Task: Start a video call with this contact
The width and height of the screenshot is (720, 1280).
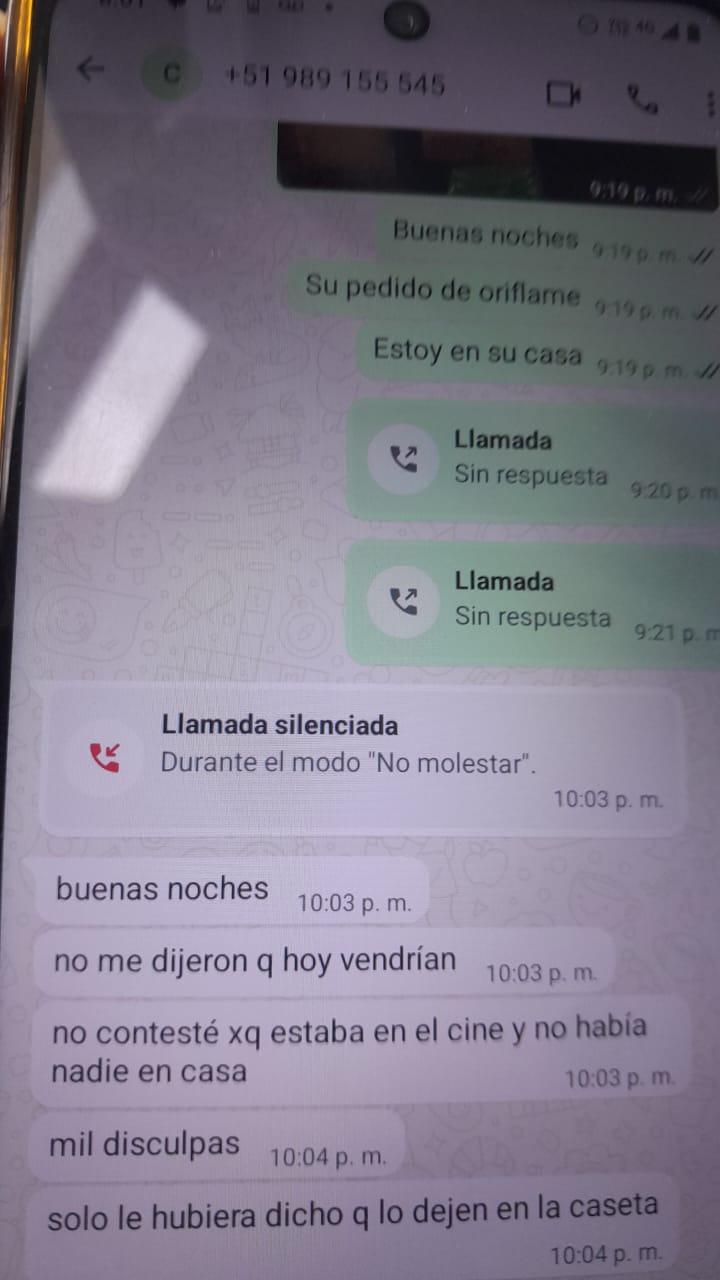Action: 564,94
